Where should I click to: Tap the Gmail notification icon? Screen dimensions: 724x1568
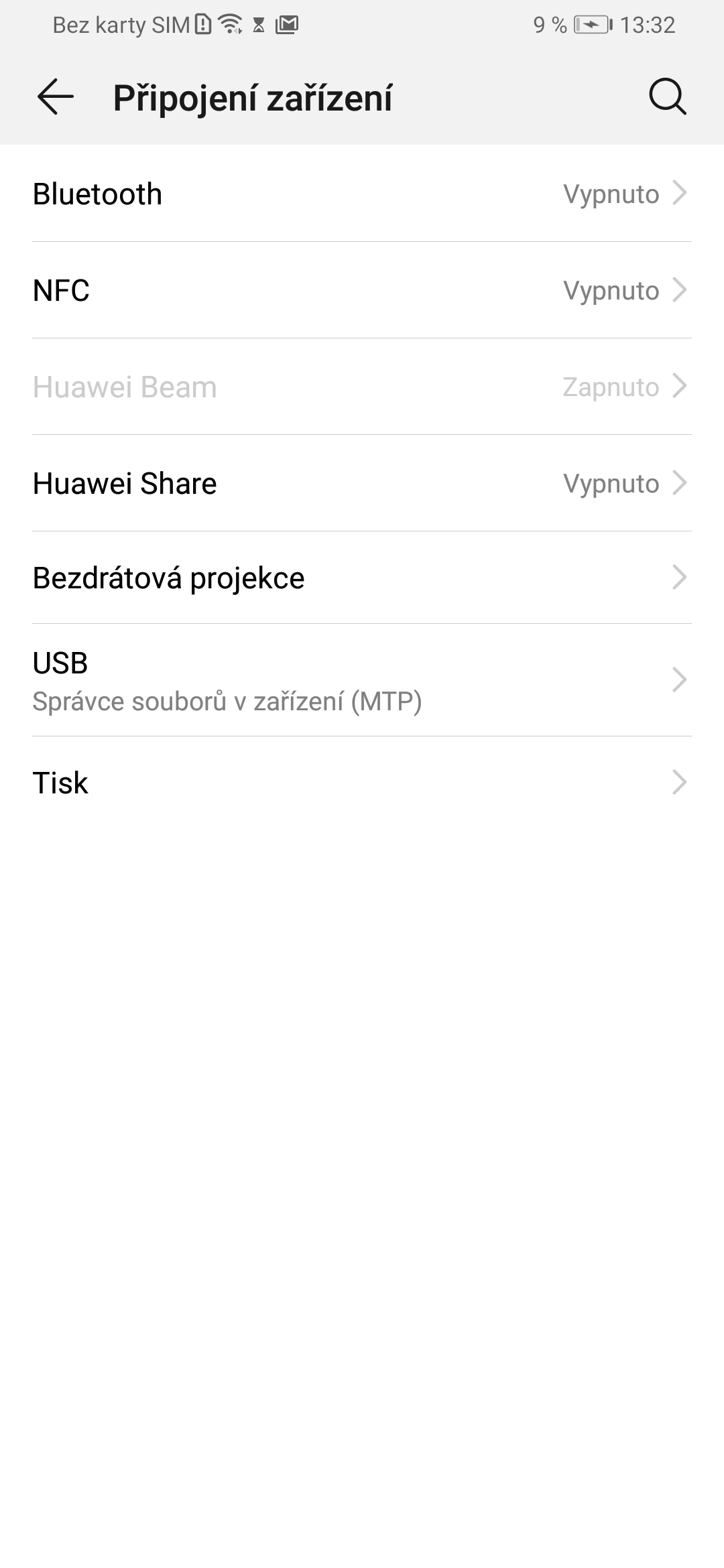click(288, 25)
